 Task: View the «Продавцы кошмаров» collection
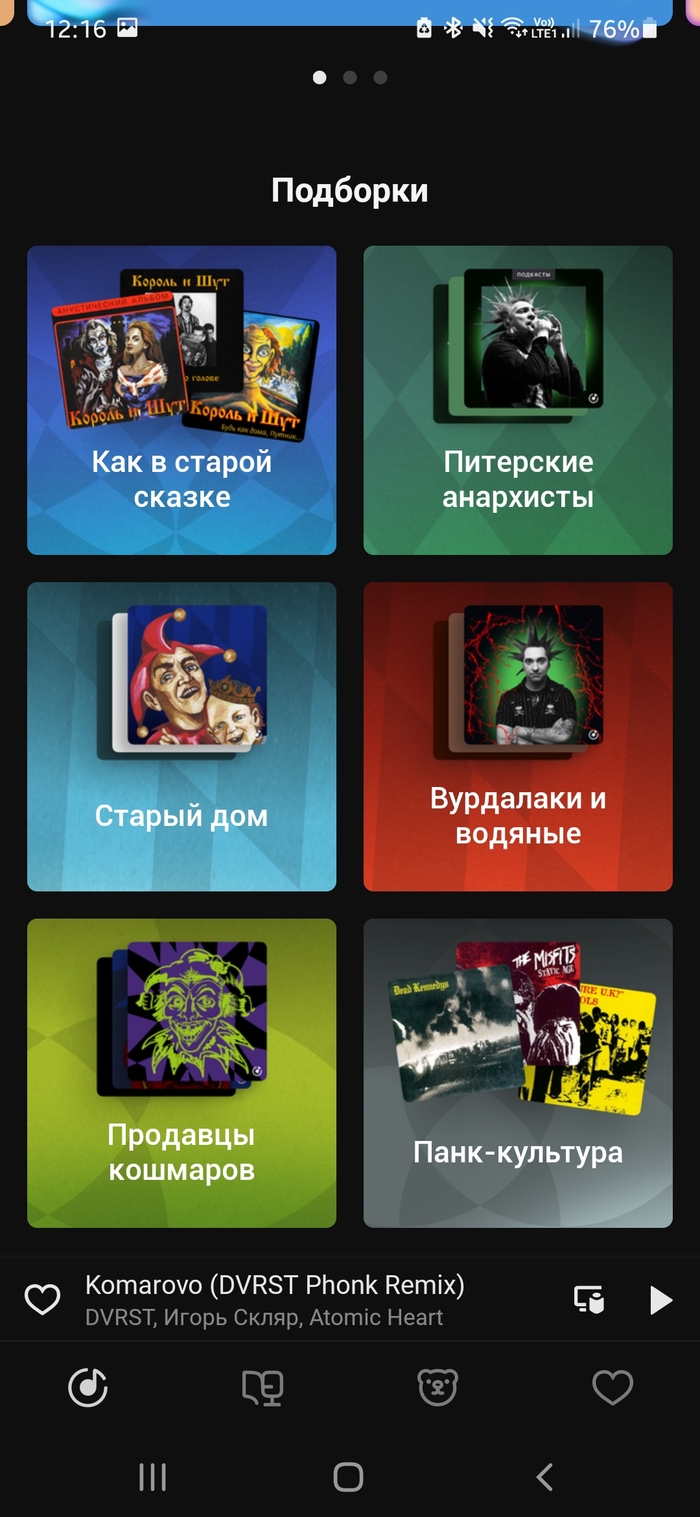pyautogui.click(x=181, y=1072)
